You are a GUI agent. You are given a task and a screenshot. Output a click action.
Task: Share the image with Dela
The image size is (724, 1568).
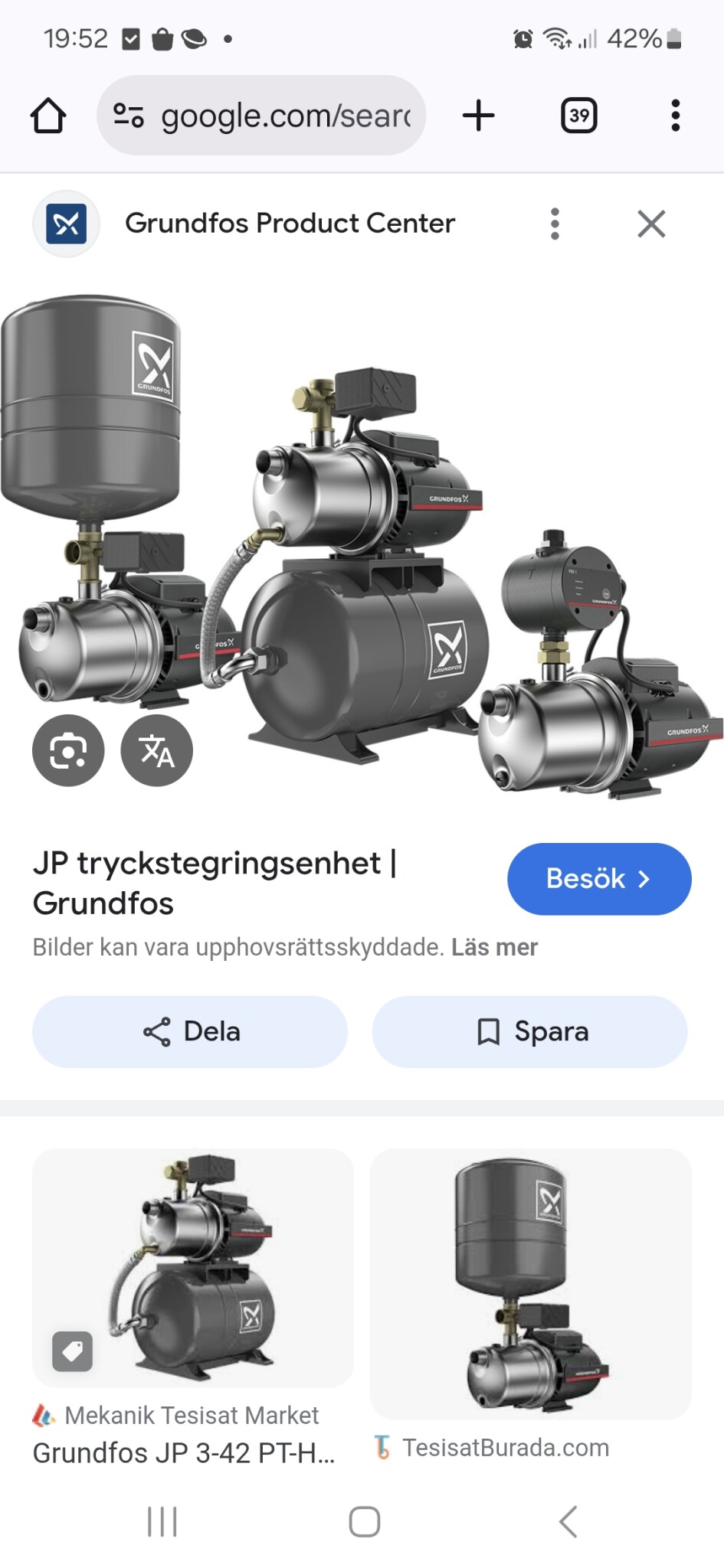(190, 1031)
